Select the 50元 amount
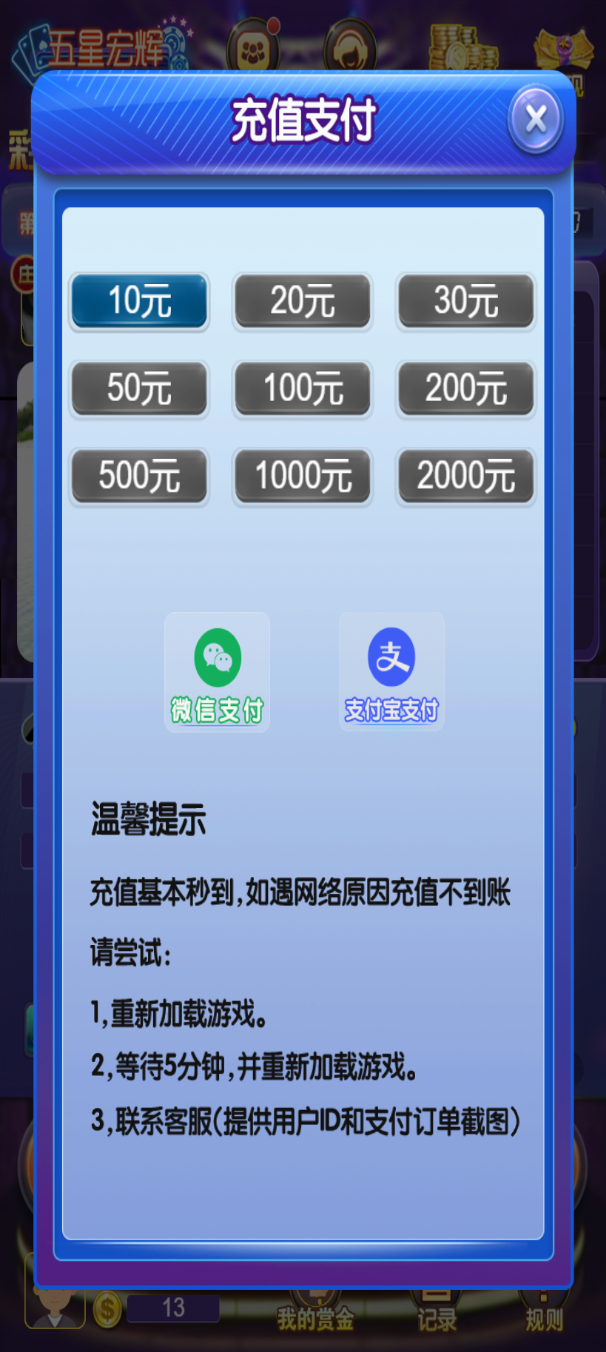This screenshot has width=606, height=1352. [139, 389]
